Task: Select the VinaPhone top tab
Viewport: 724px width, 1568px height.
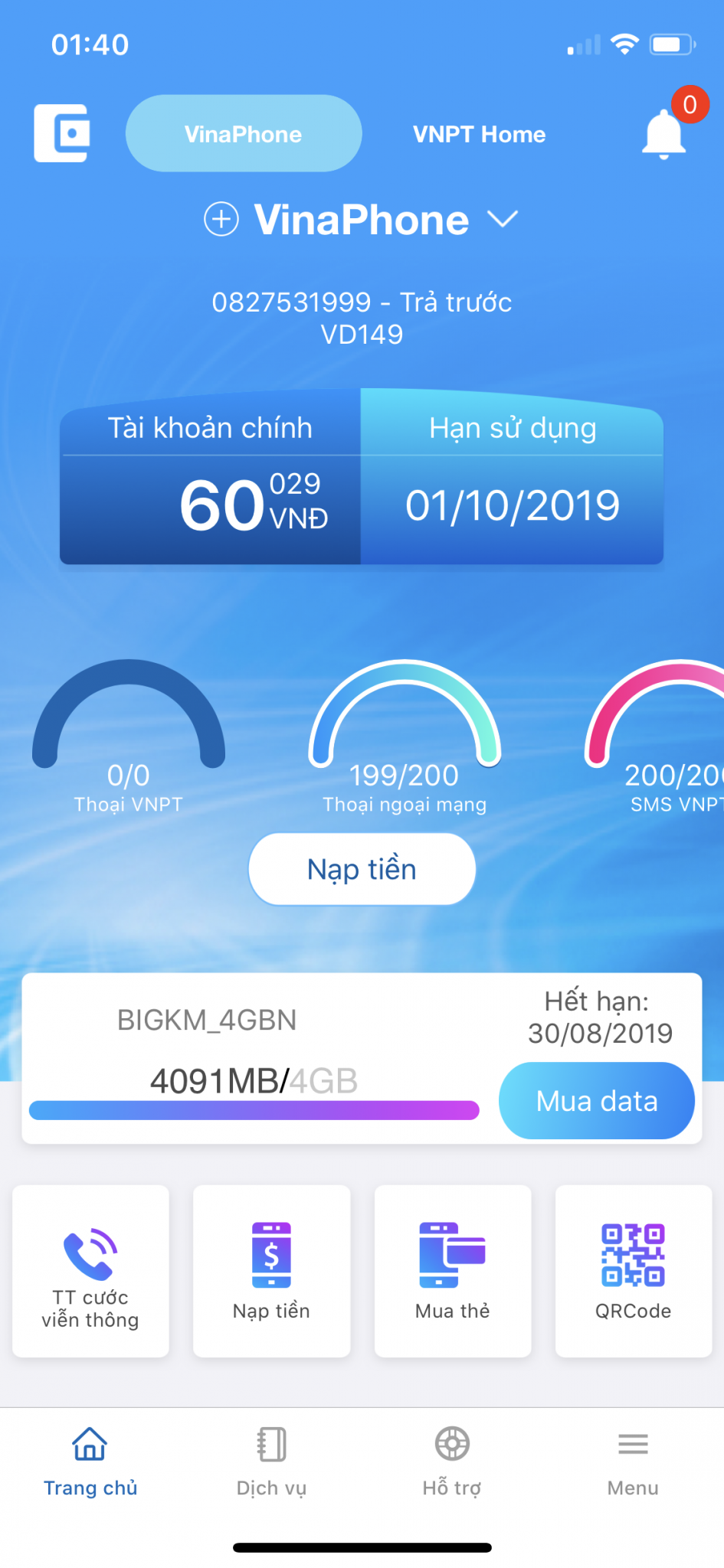Action: [244, 134]
